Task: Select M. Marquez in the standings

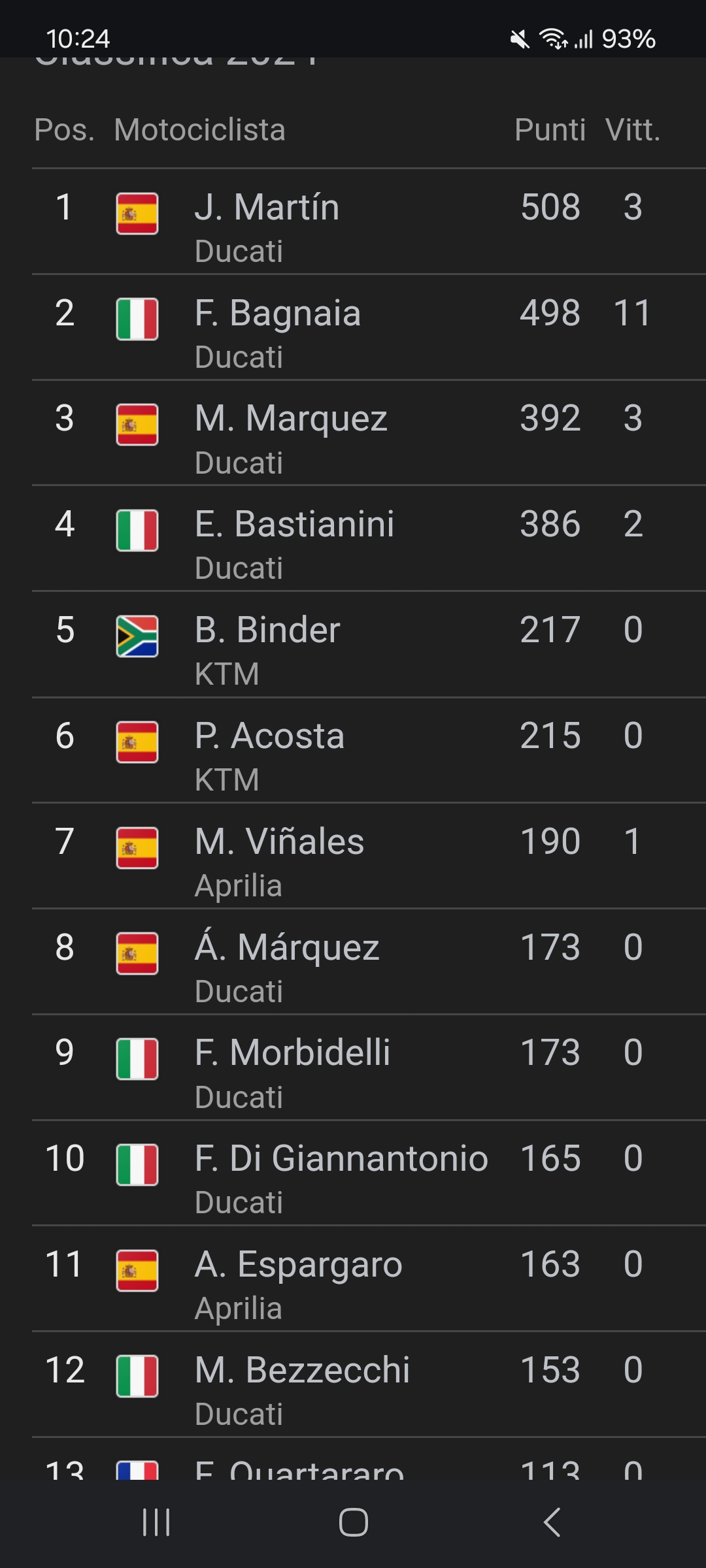Action: [369, 433]
